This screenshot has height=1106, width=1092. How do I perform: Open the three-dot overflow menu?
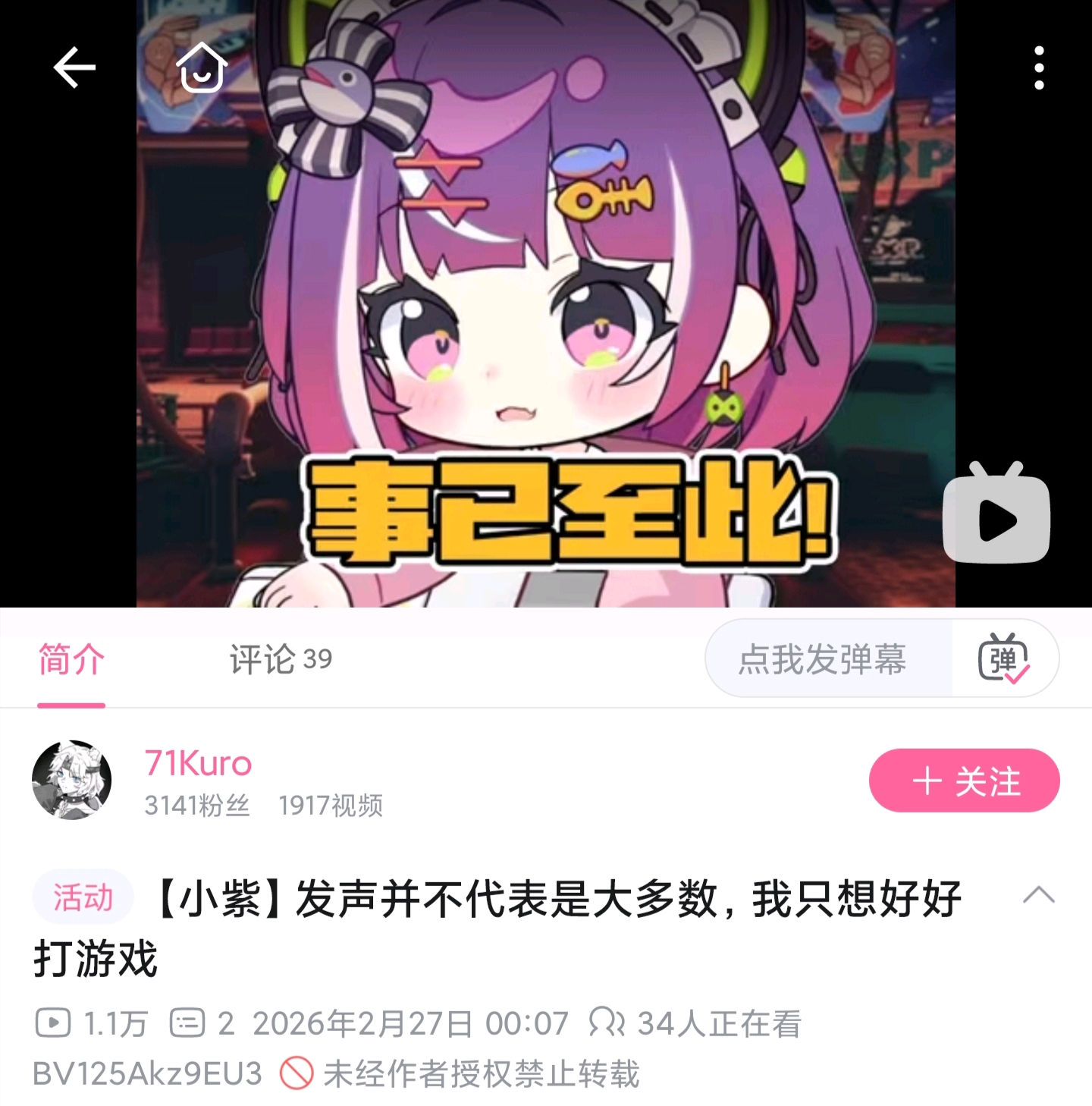point(1039,68)
